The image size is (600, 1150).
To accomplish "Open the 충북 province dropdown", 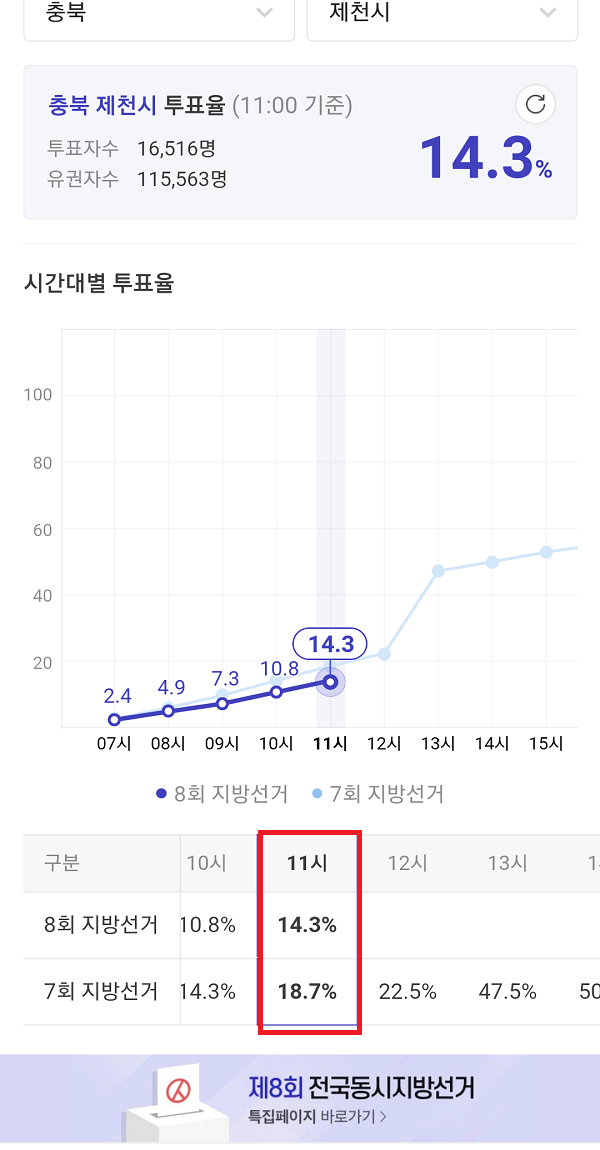I will tap(159, 18).
